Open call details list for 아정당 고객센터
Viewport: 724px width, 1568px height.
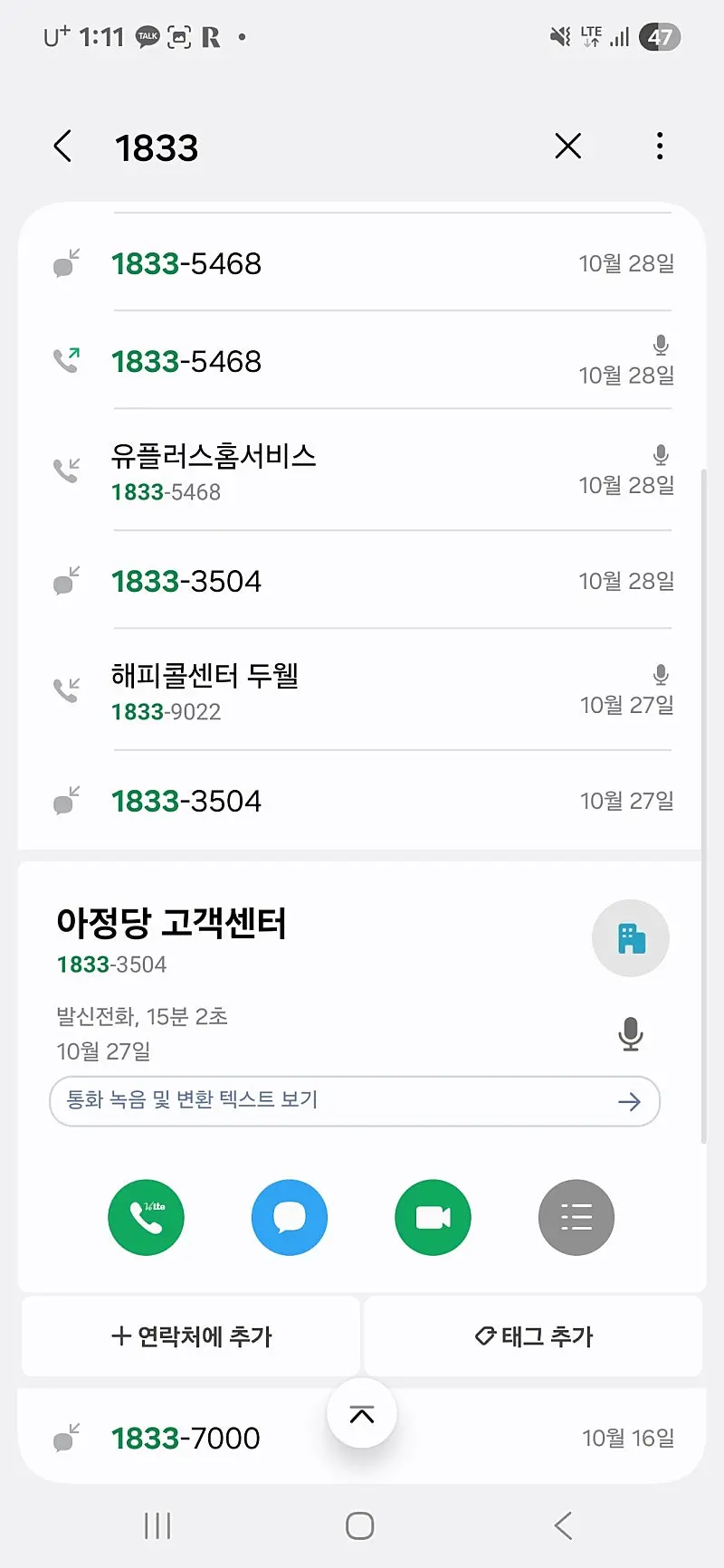tap(576, 1217)
